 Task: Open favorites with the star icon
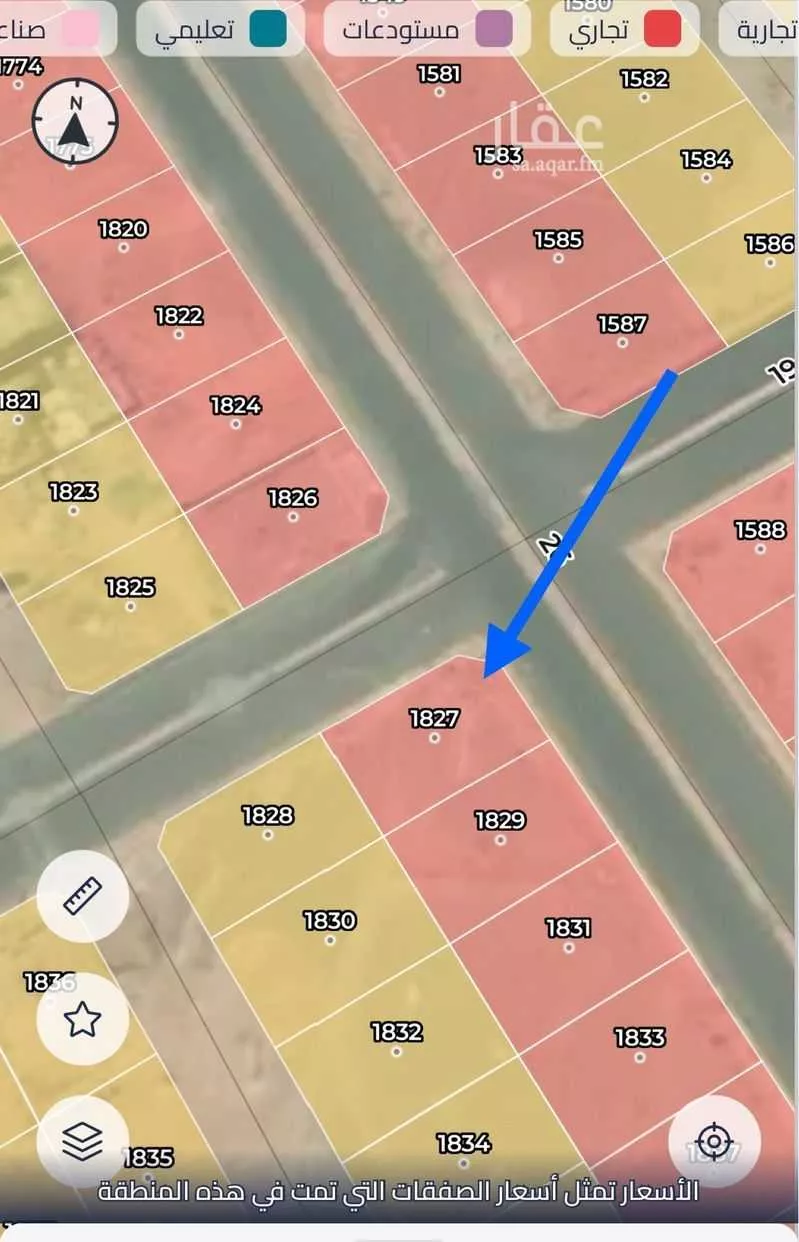coord(83,1018)
